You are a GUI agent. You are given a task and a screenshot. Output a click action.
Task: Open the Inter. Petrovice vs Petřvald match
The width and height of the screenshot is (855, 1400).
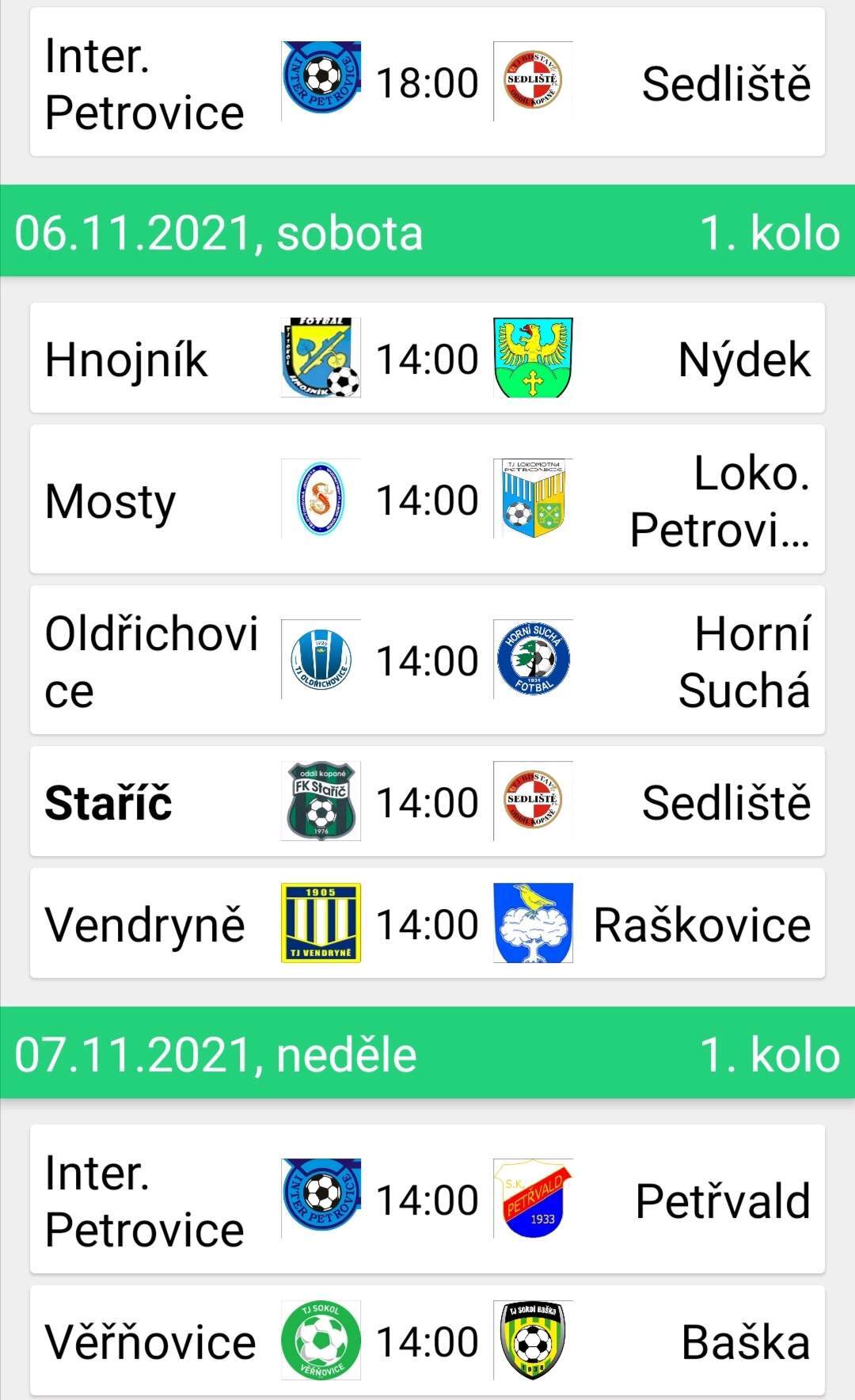point(427,1199)
